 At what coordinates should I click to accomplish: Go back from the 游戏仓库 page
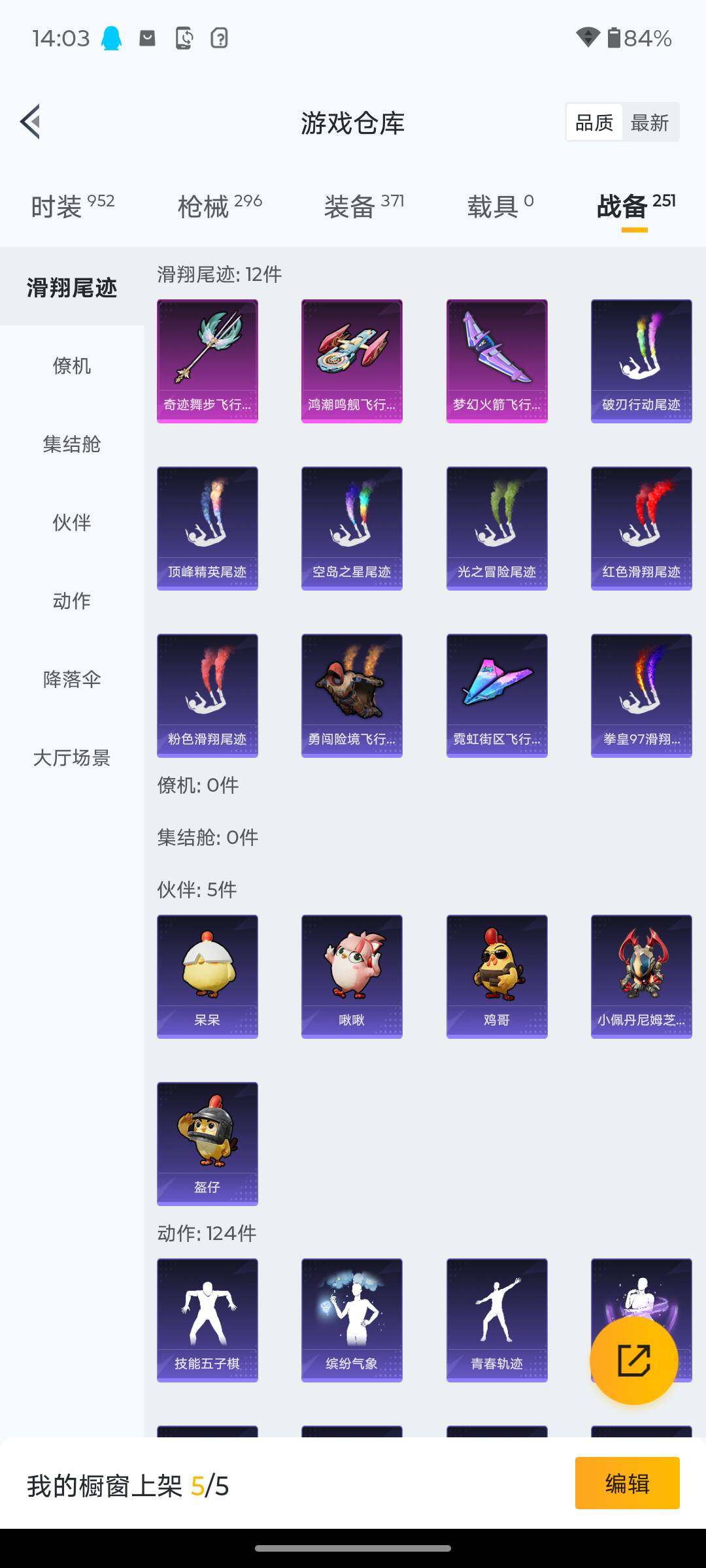(x=31, y=122)
